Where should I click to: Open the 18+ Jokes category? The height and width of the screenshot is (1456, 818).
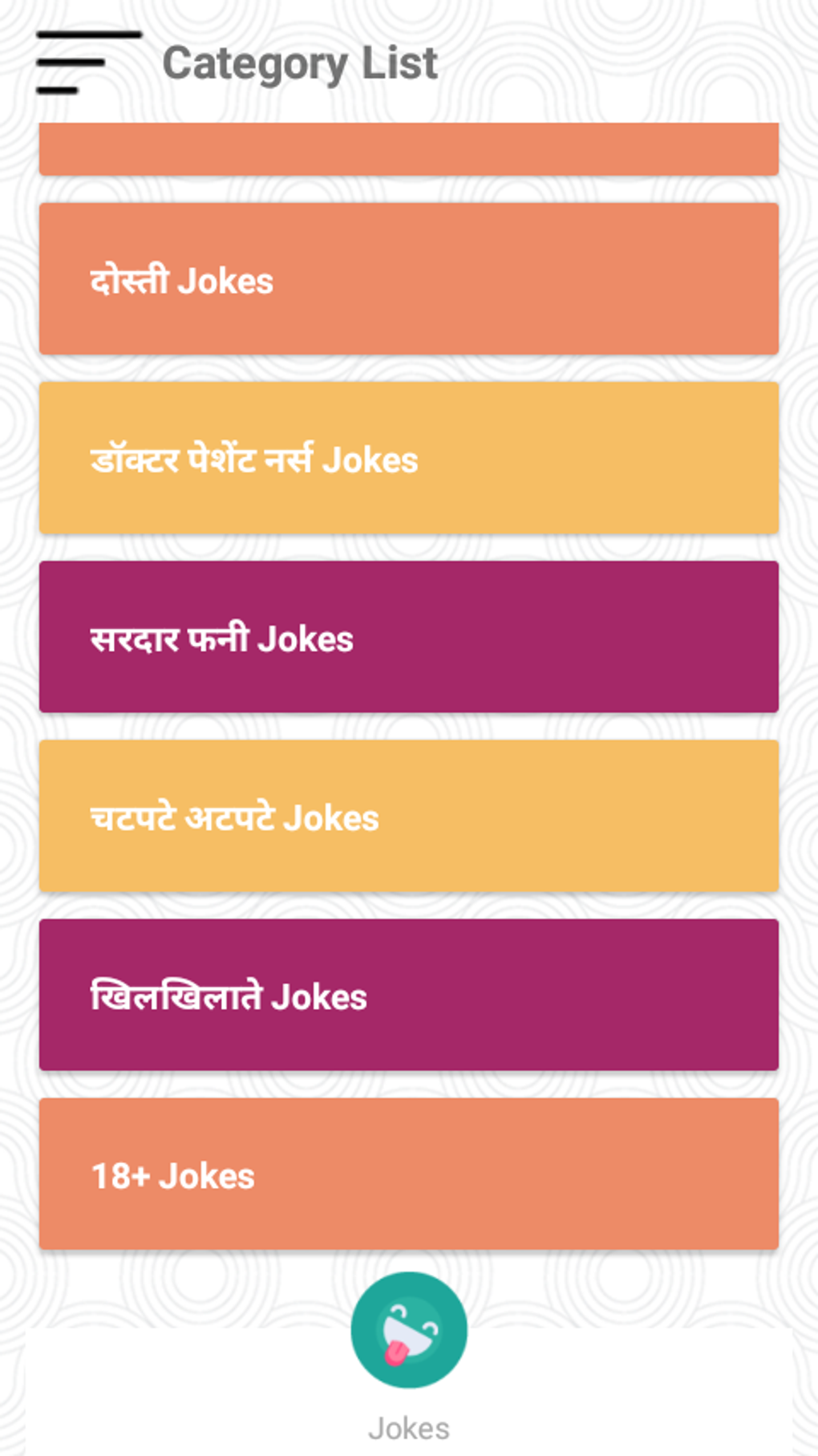click(x=409, y=1174)
